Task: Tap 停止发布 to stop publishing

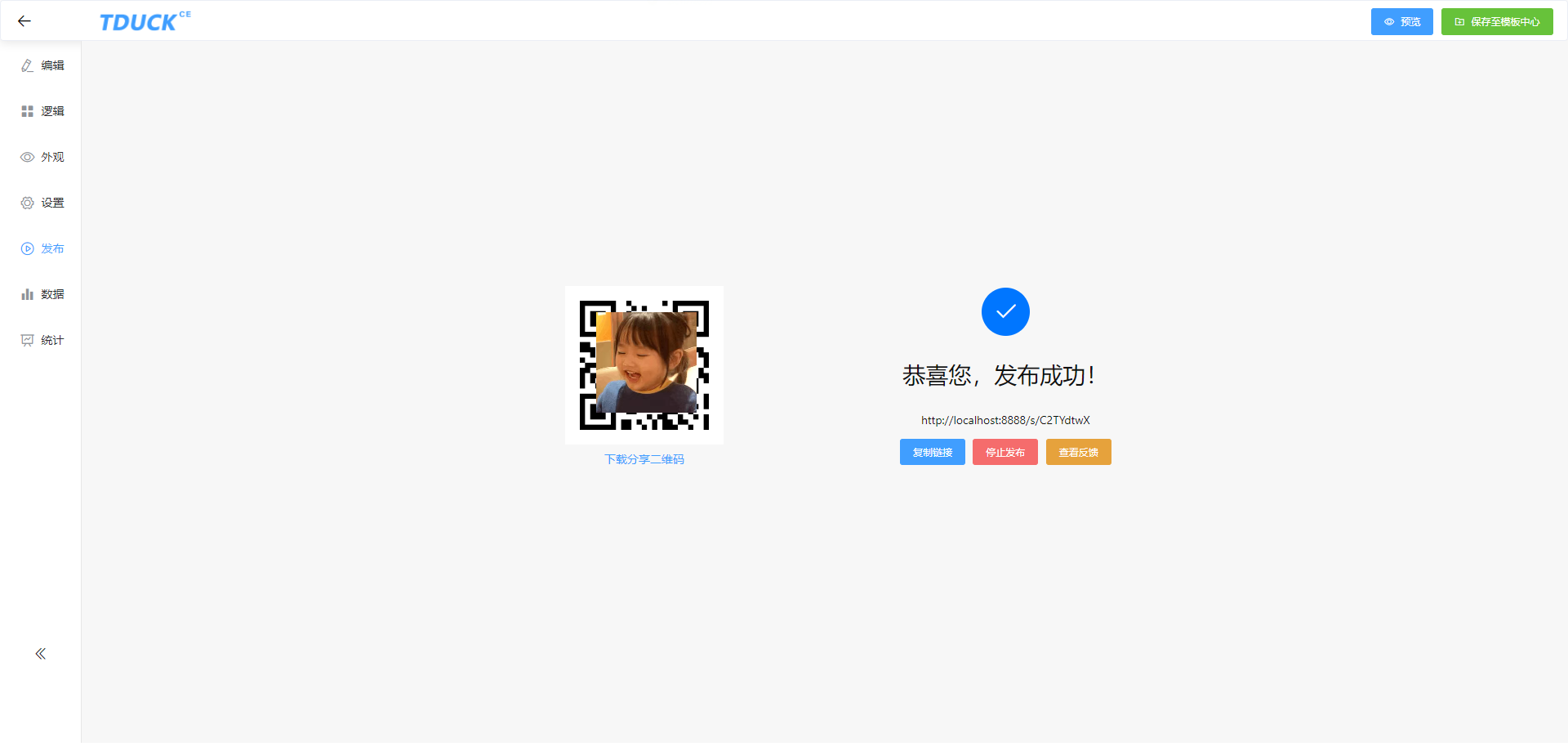Action: tap(1004, 452)
